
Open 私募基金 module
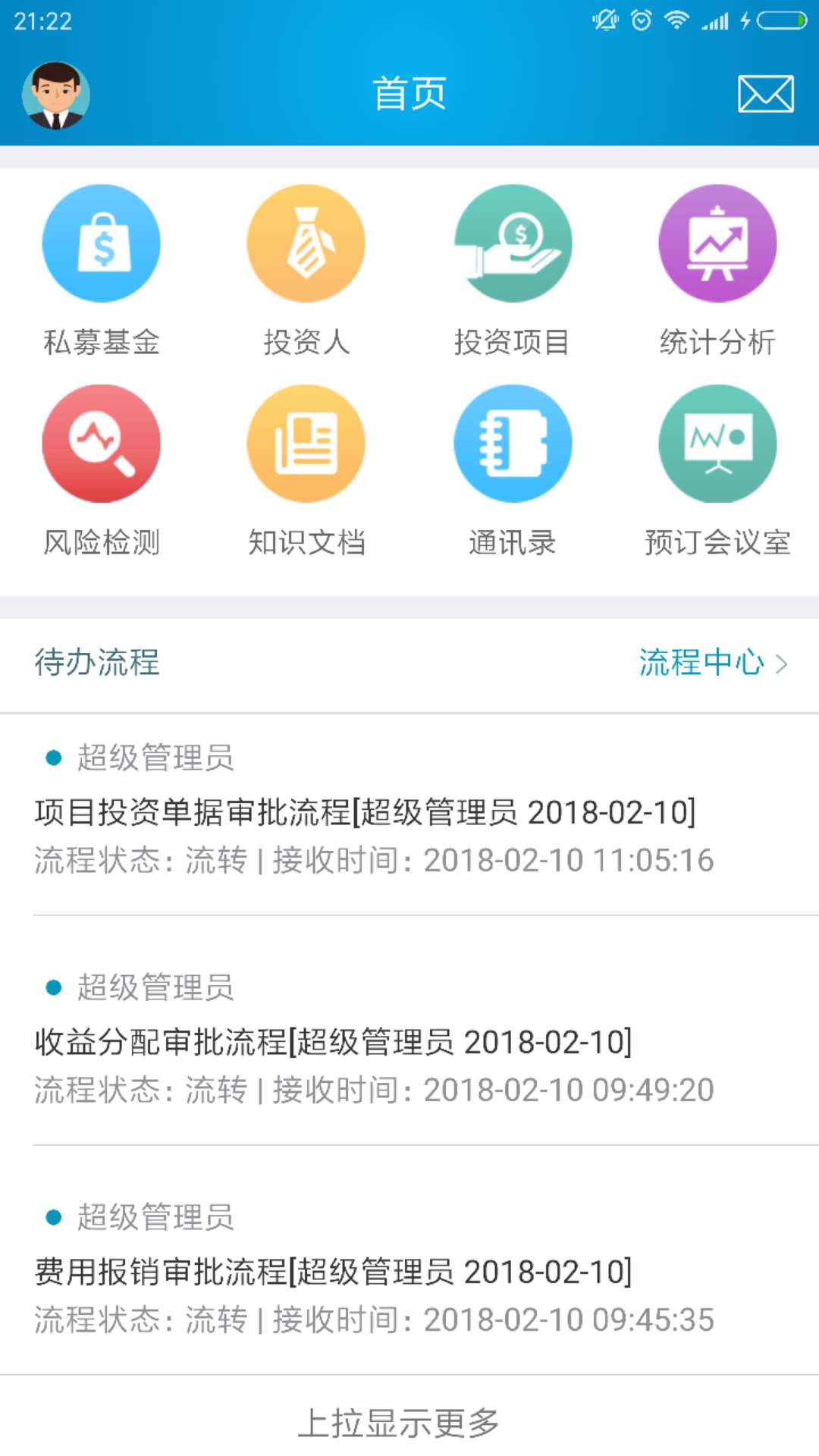click(x=102, y=244)
